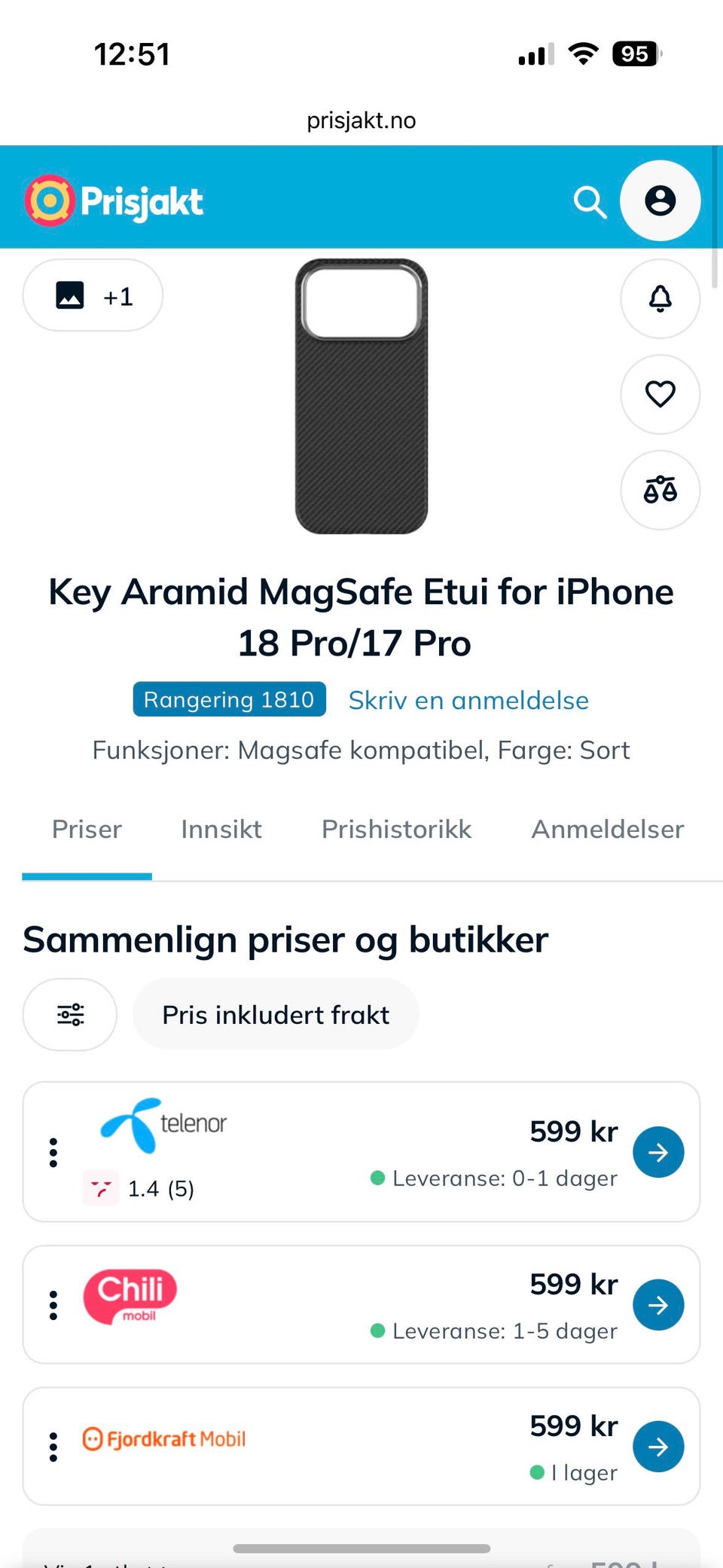Open the search magnifier in the header

pyautogui.click(x=590, y=201)
